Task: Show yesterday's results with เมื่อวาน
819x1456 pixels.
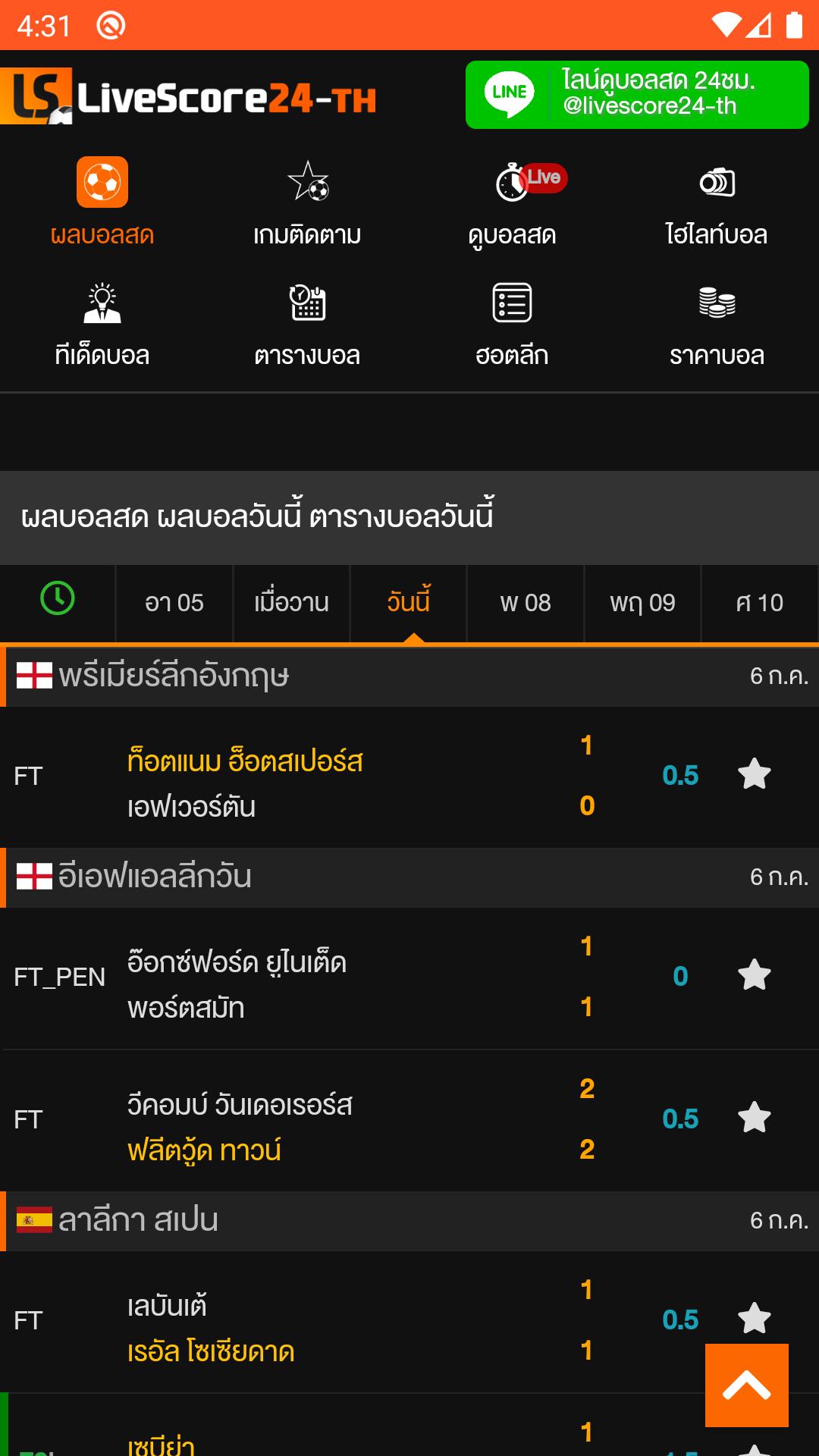Action: (291, 603)
